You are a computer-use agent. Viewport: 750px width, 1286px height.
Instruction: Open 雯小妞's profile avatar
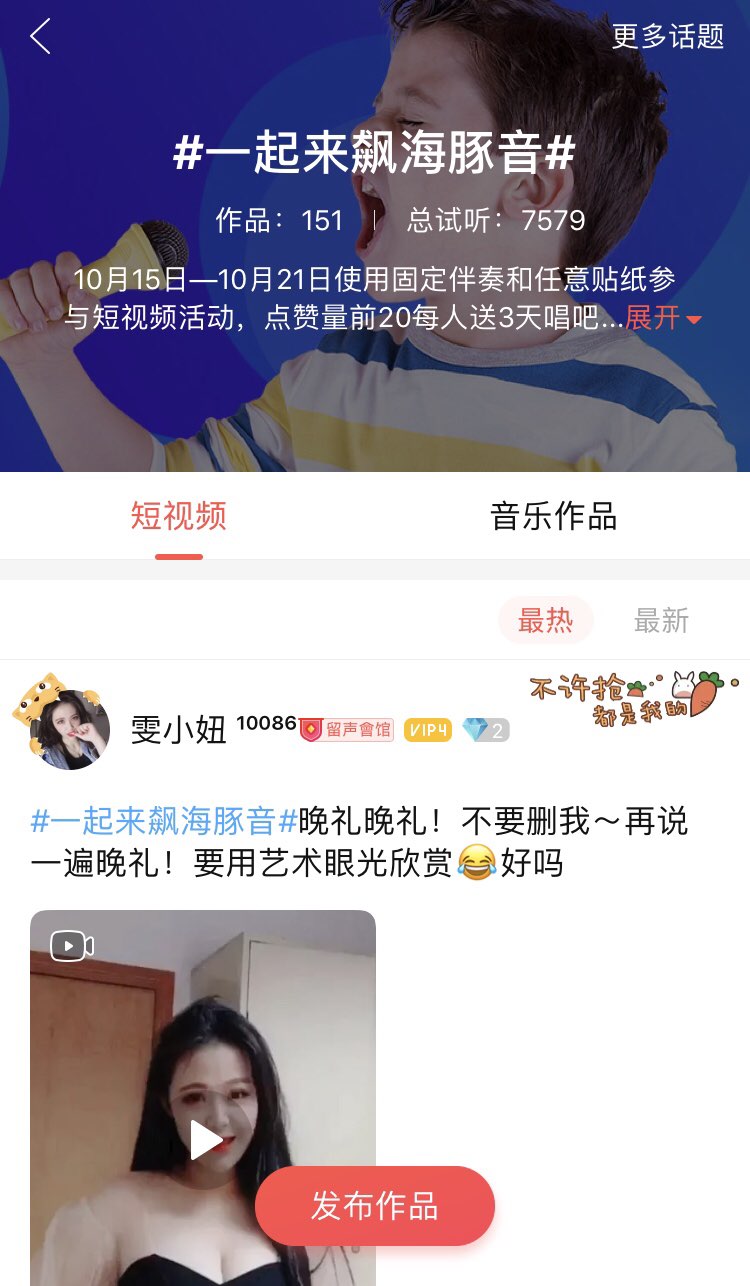pos(70,729)
